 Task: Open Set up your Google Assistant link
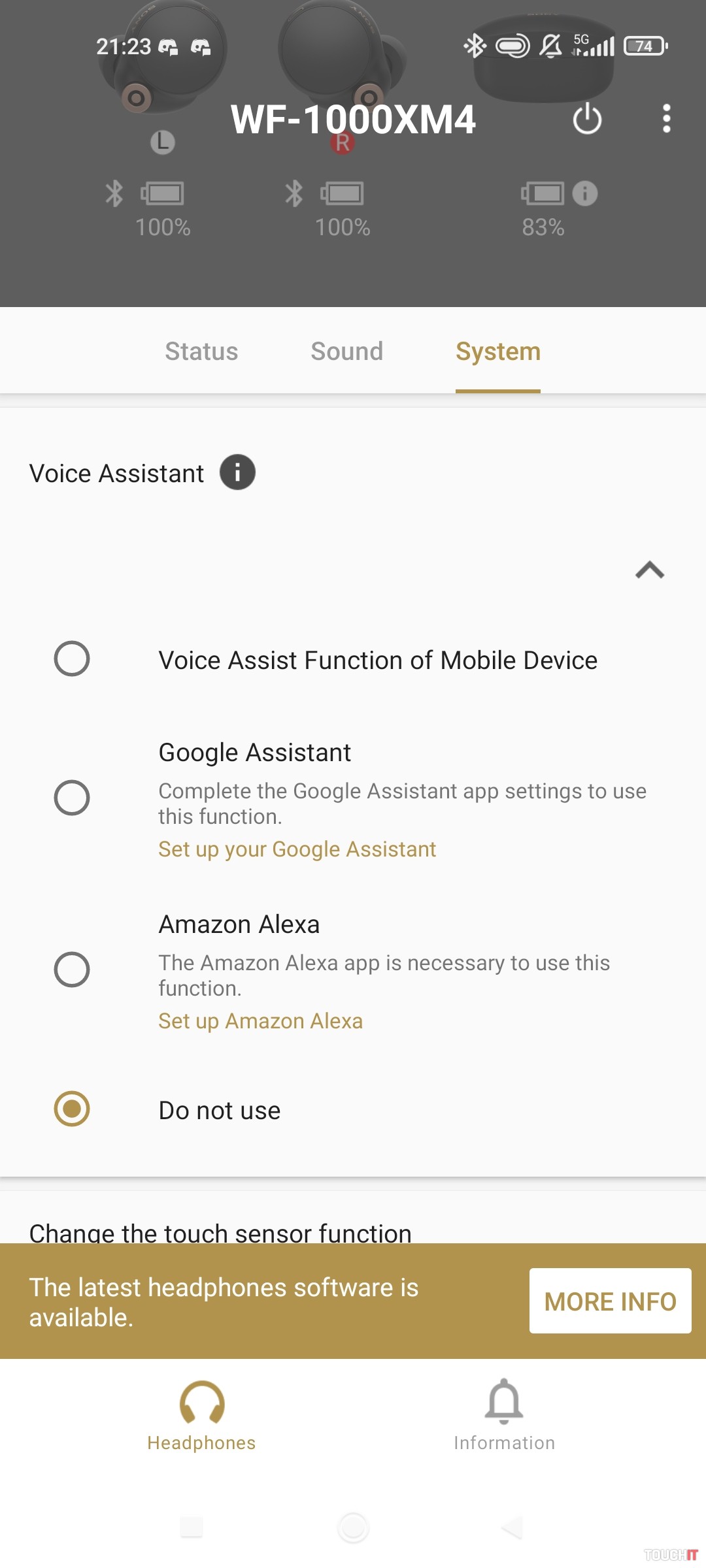[297, 849]
